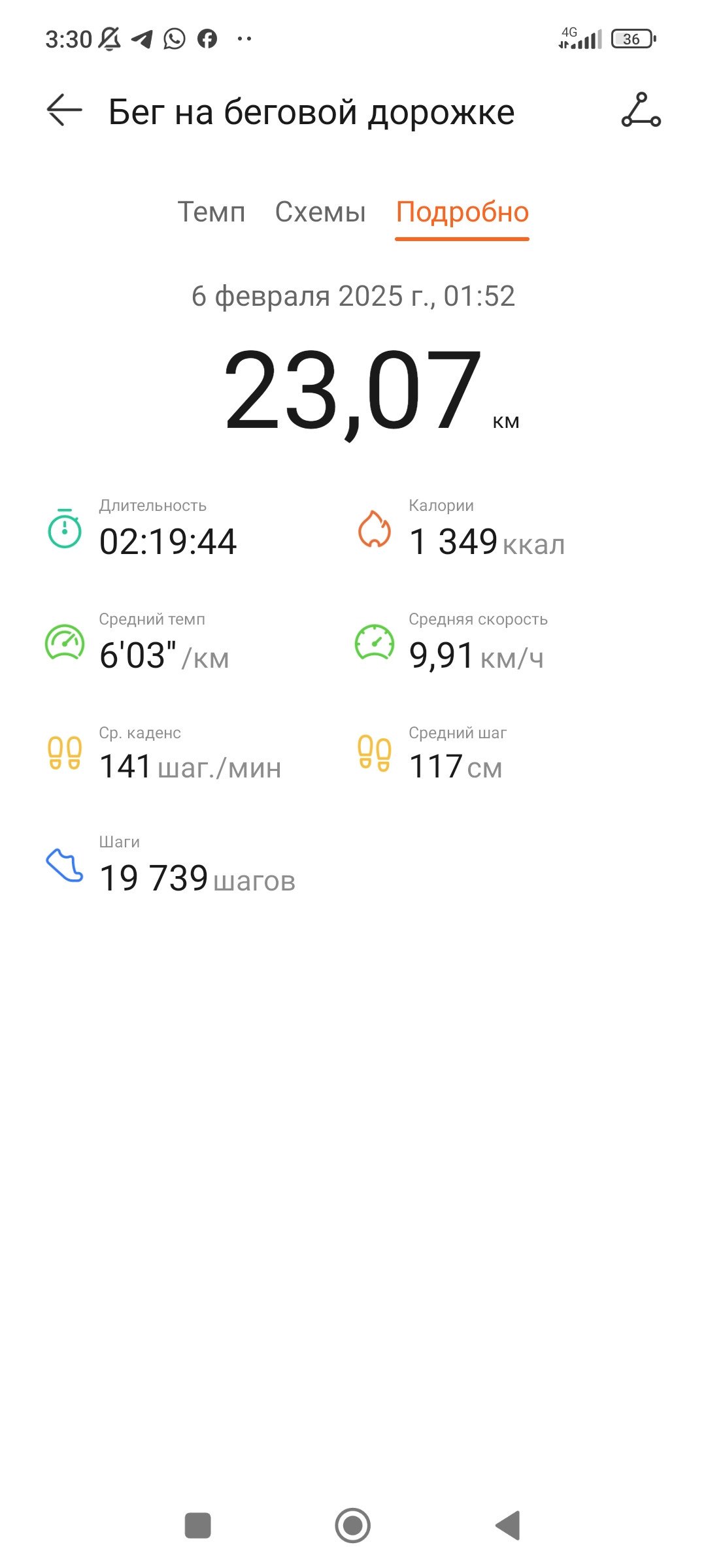Open the share route icon
This screenshot has height=1568, width=706.
[641, 110]
